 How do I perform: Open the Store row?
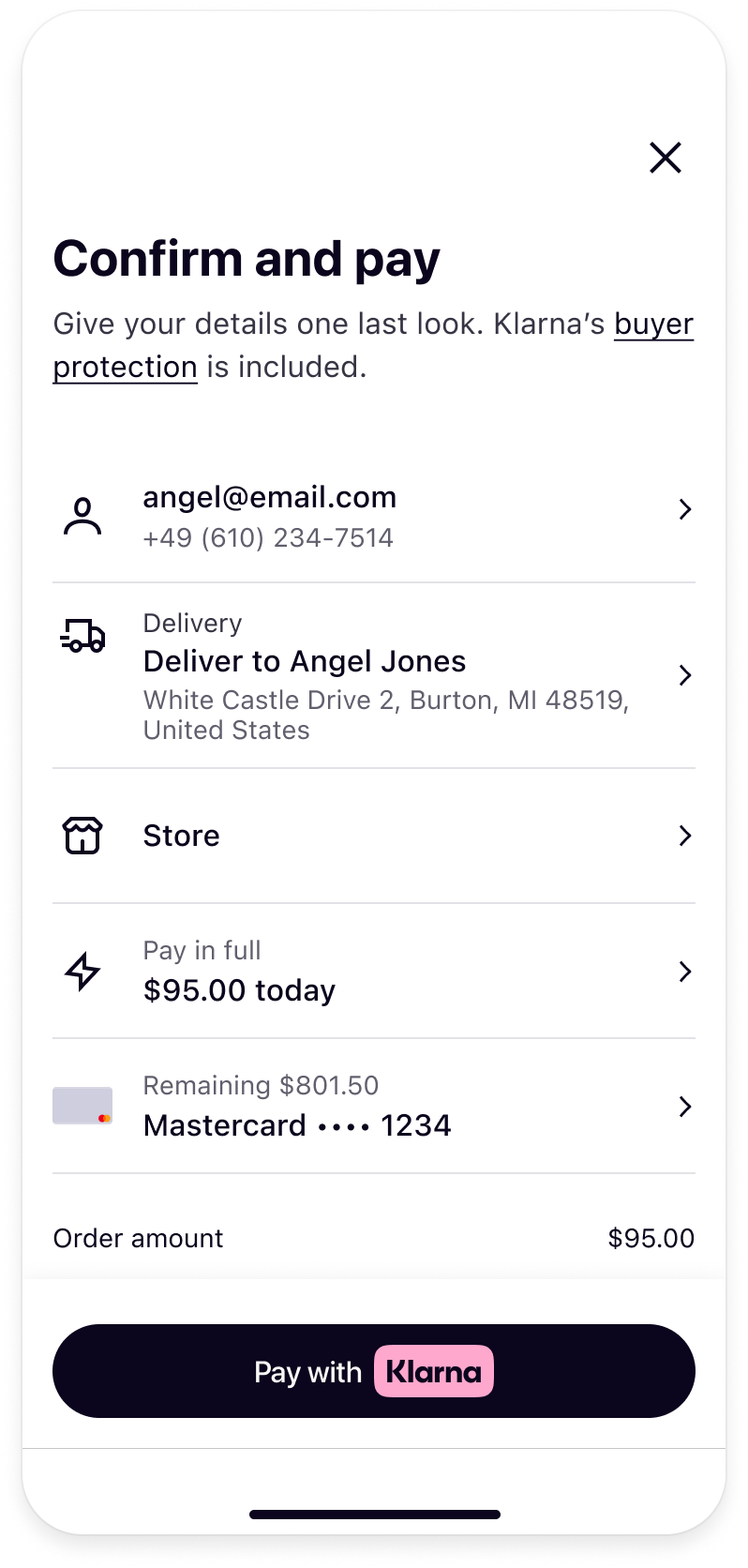(373, 836)
